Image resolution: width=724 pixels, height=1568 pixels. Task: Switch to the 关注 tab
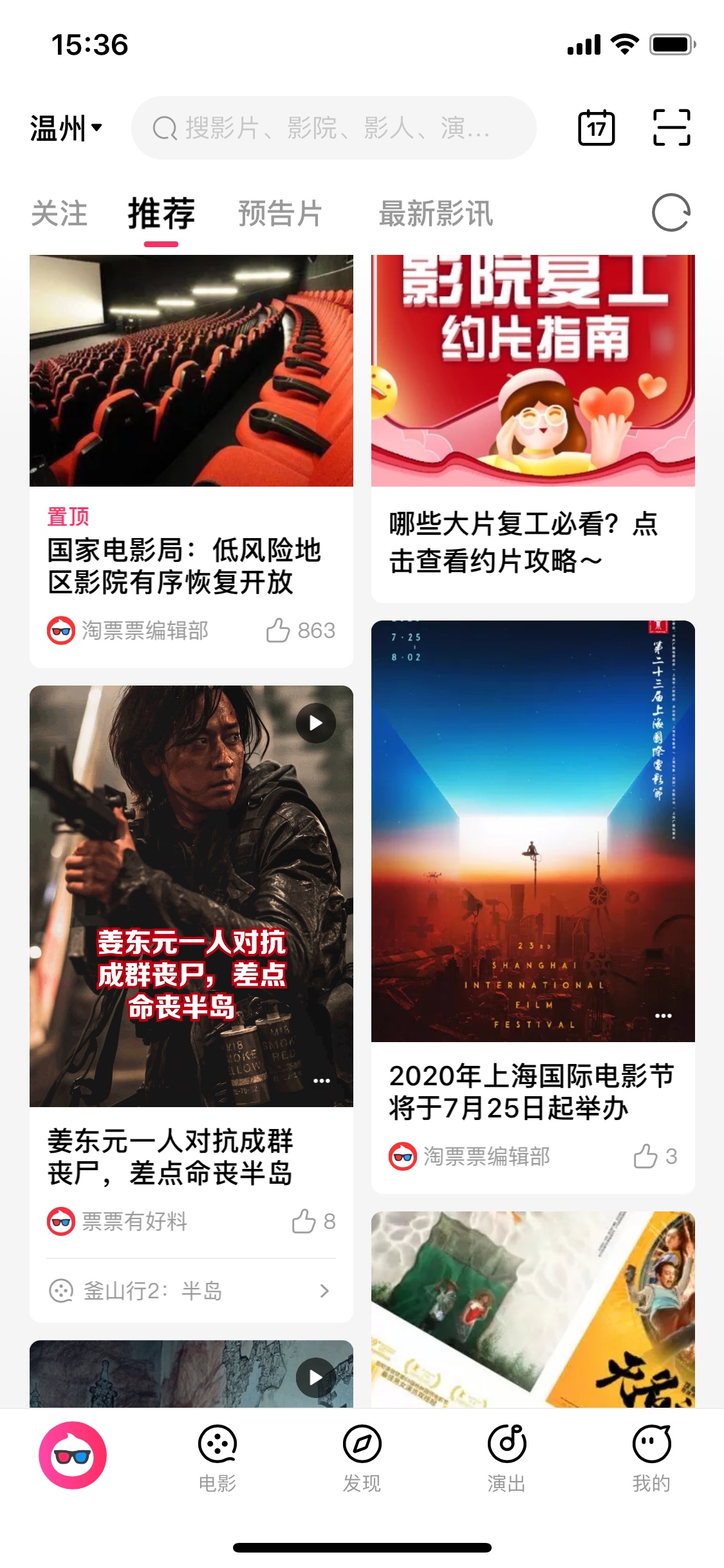point(59,214)
